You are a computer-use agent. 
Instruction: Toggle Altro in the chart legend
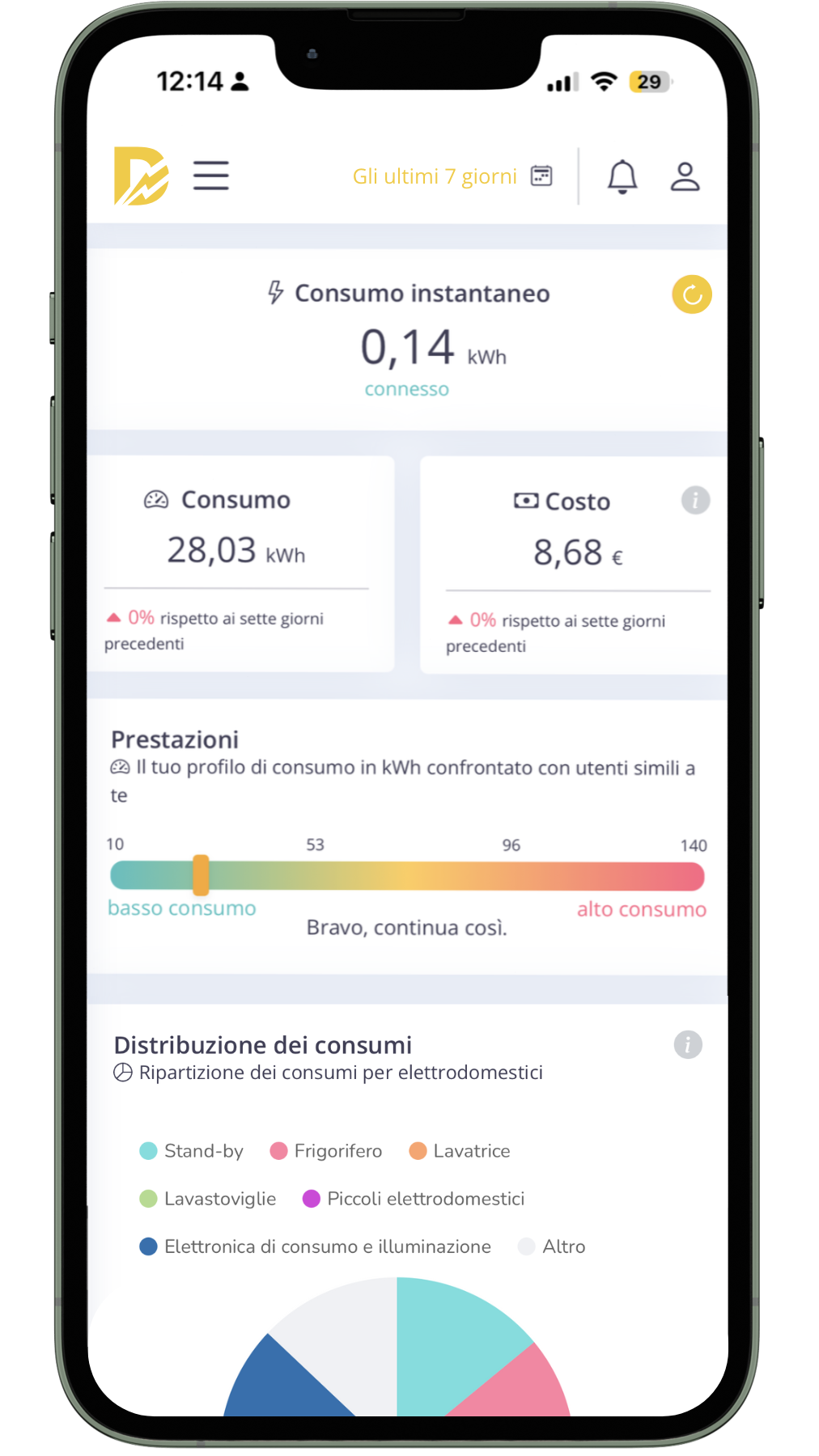[x=552, y=1246]
